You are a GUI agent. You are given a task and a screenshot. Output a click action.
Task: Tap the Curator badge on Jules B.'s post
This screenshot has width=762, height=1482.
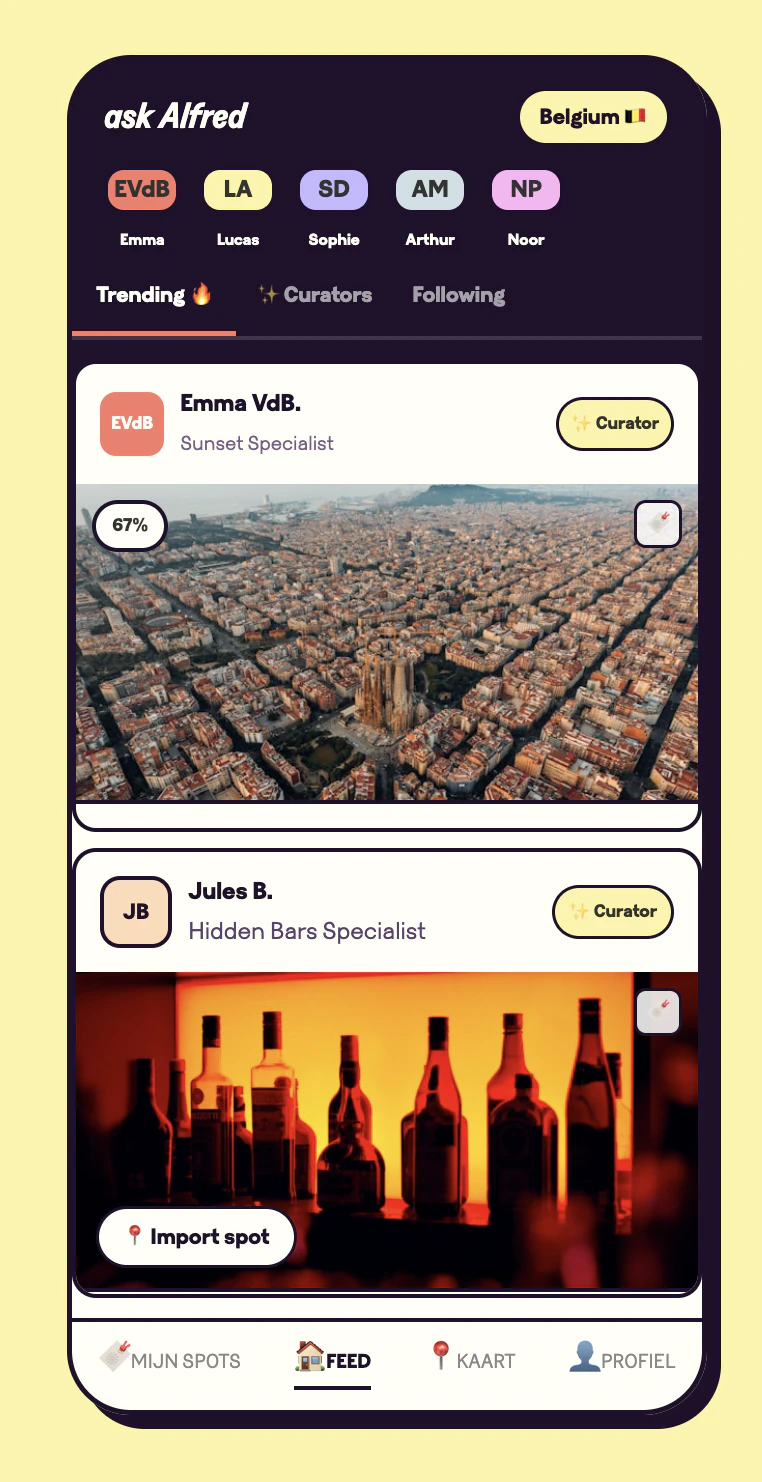[x=612, y=912]
